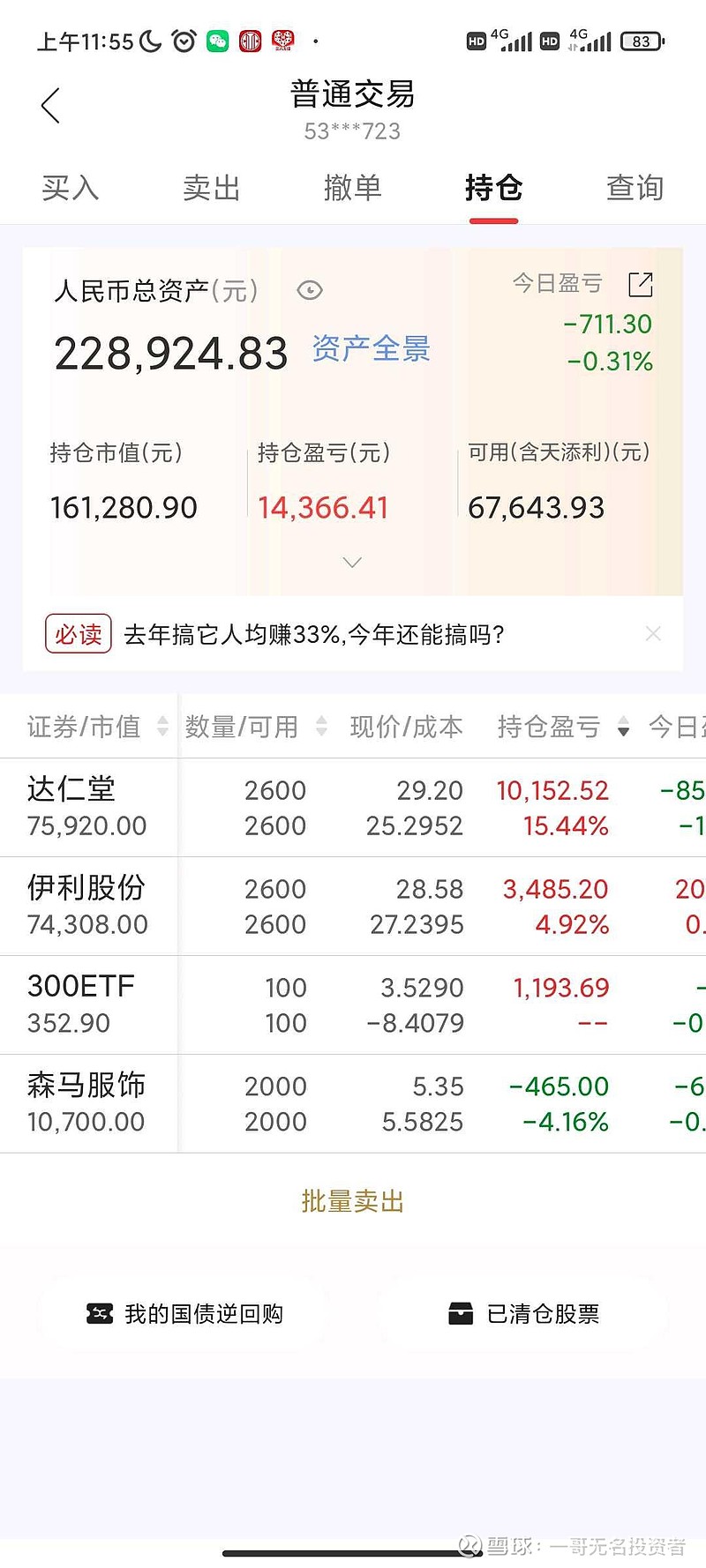Dismiss the 必读 banner

(653, 633)
